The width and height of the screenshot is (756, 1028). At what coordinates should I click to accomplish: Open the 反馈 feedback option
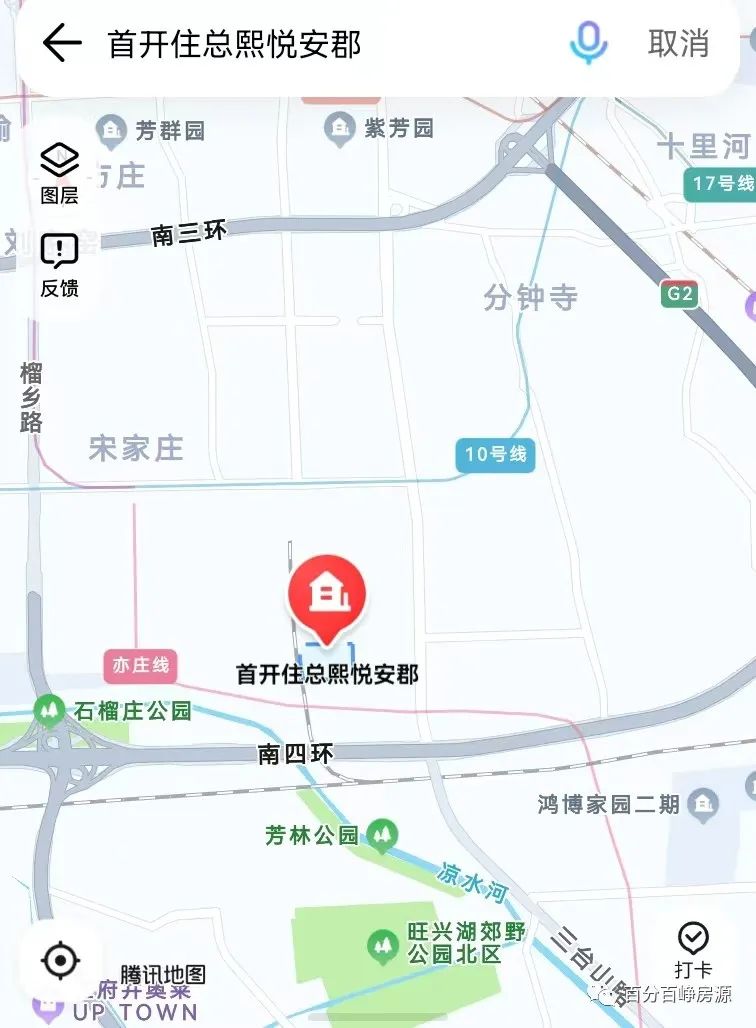[59, 265]
